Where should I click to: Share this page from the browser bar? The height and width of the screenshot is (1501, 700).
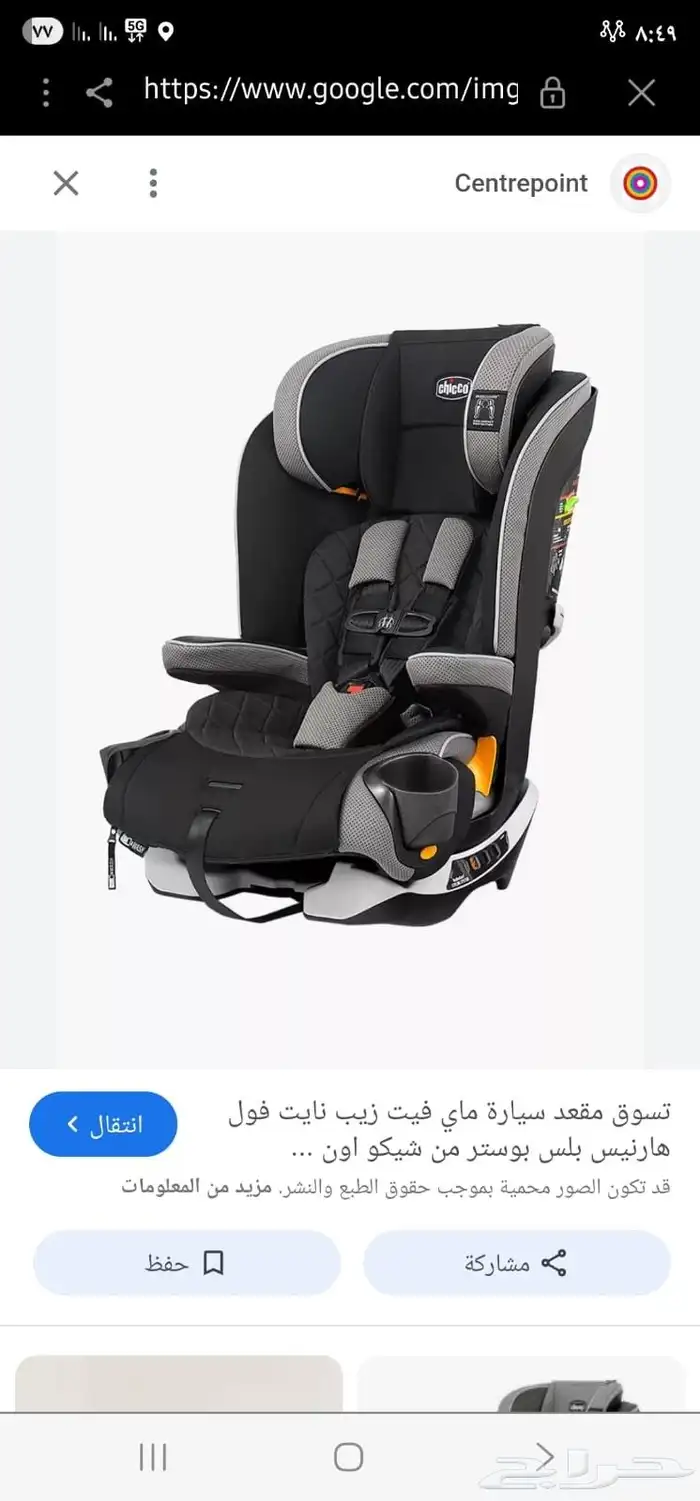click(99, 93)
